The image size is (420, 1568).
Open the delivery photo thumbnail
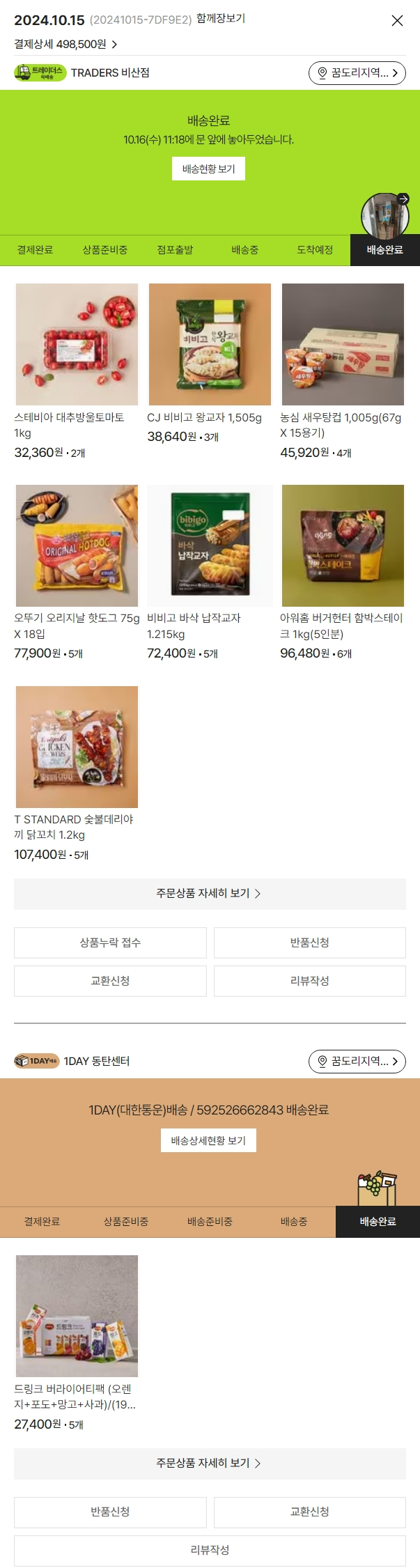[384, 217]
